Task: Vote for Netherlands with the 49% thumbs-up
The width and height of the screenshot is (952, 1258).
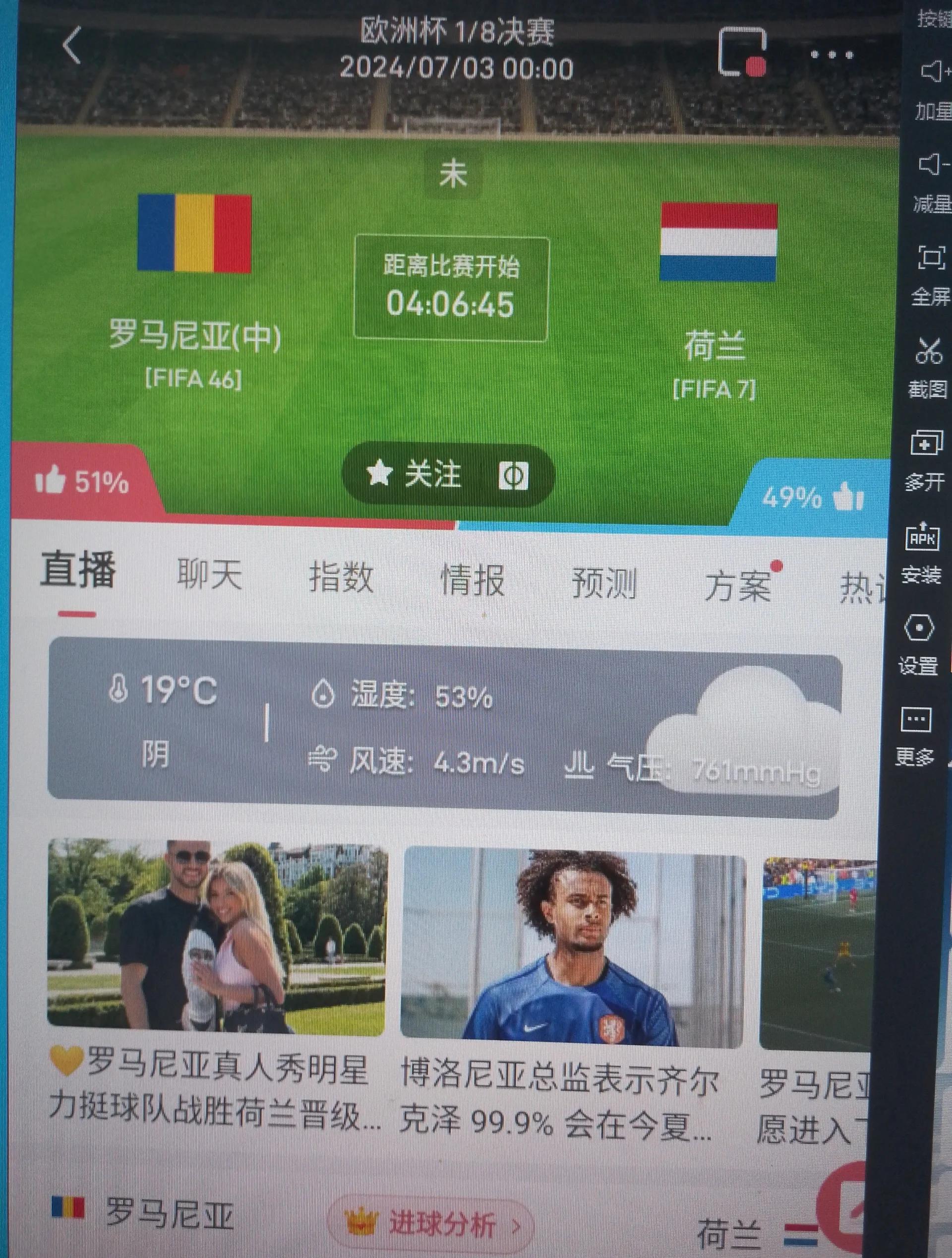Action: pyautogui.click(x=813, y=497)
